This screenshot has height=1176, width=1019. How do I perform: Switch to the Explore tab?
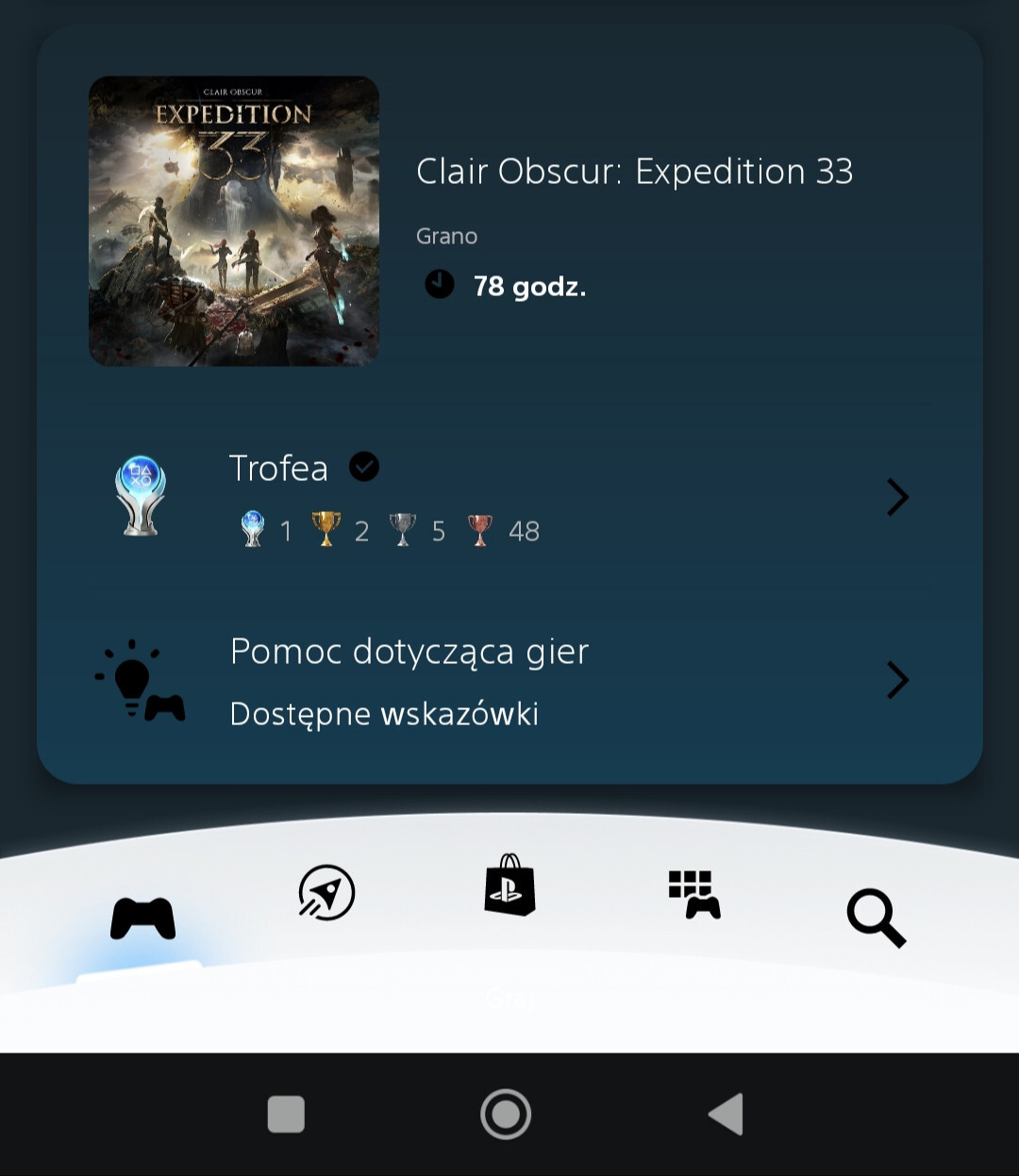click(326, 892)
